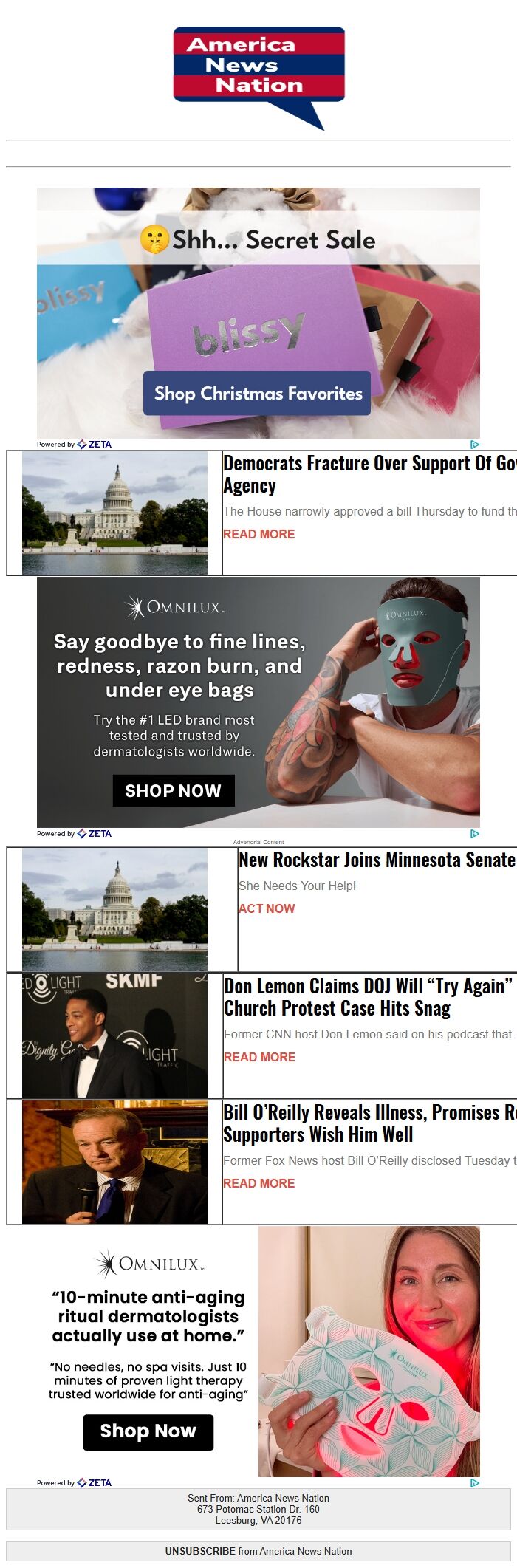Open Capitol photo beside Democrats article
Screen dimensions: 517x1568
pyautogui.click(x=114, y=513)
